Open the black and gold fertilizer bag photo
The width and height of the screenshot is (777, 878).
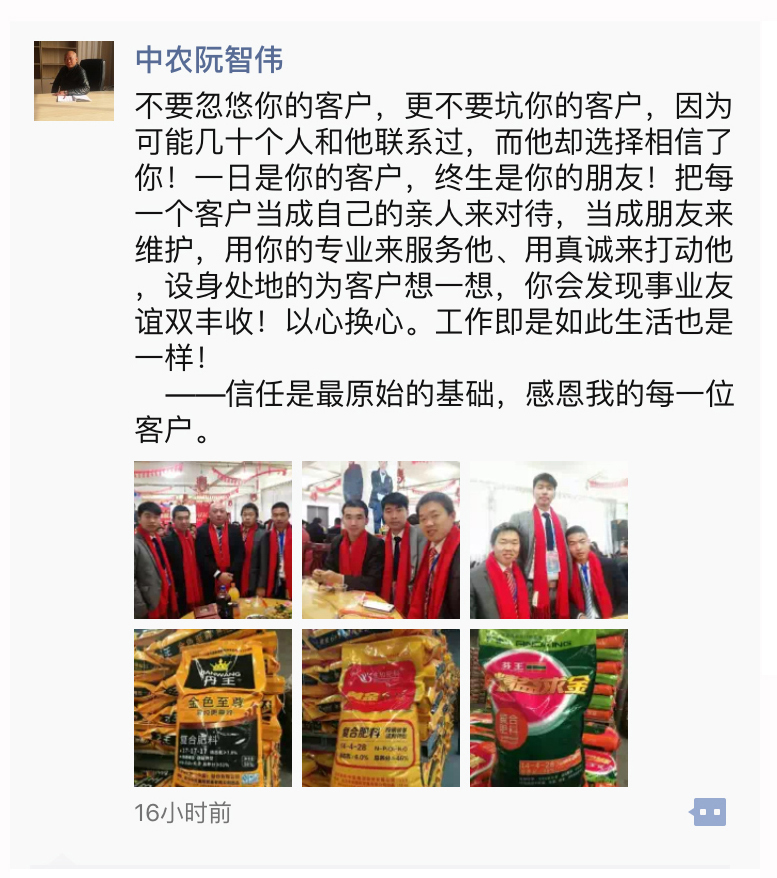click(213, 707)
